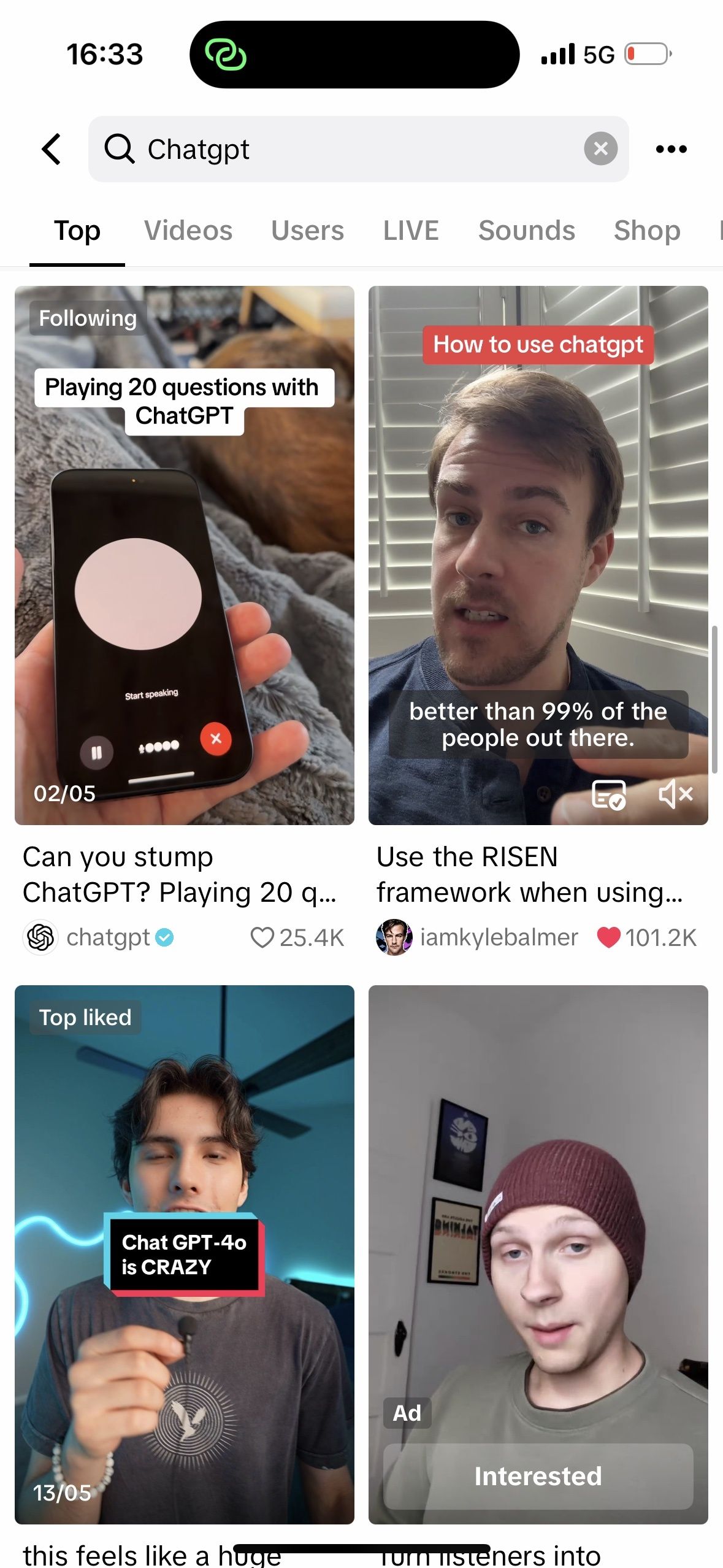Unlike the iamkylebalmer video with 101.2K likes
The image size is (723, 1568).
608,937
